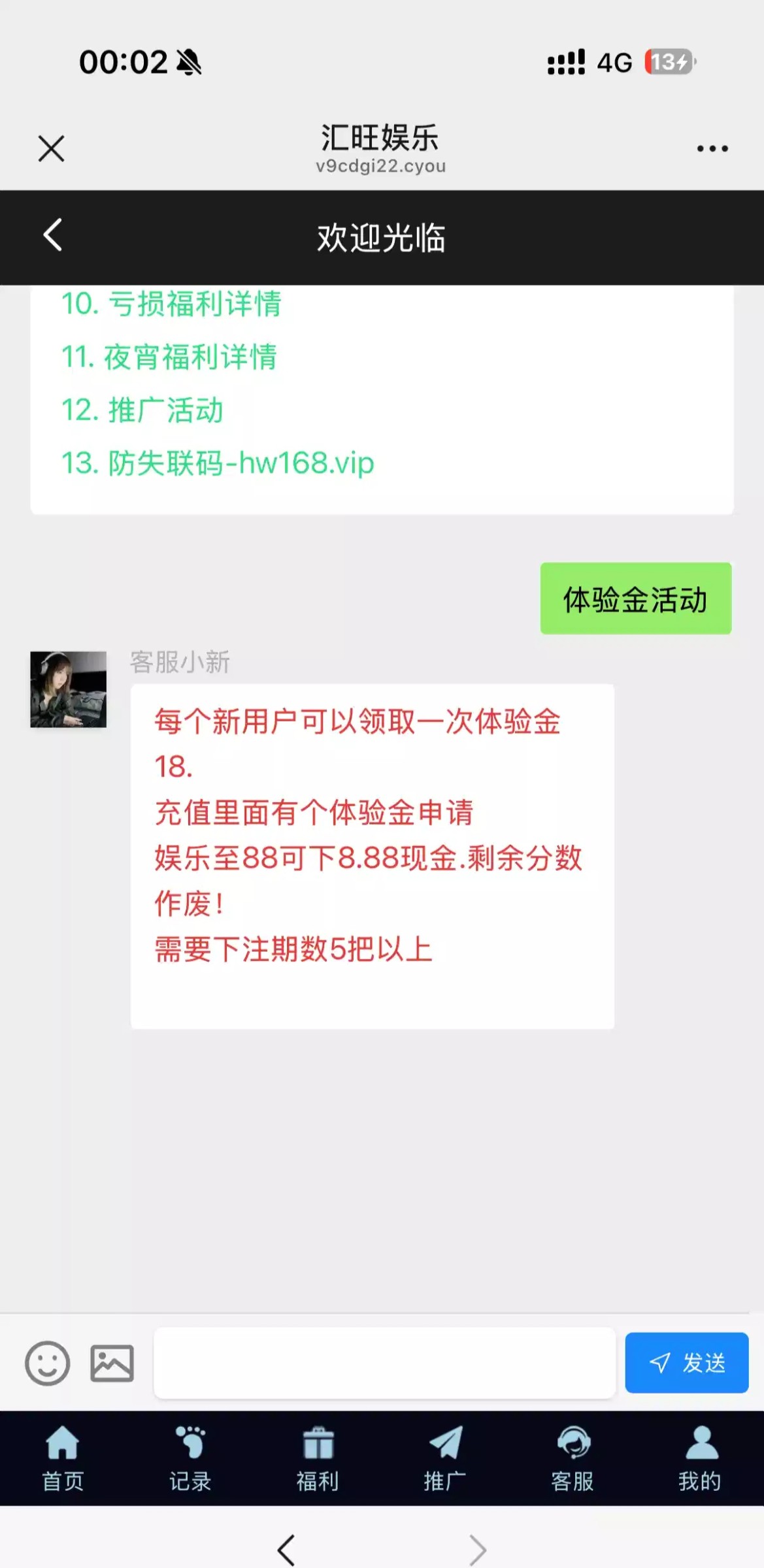Navigate back with the browser back arrow
Viewport: 764px width, 1568px height.
286,1549
